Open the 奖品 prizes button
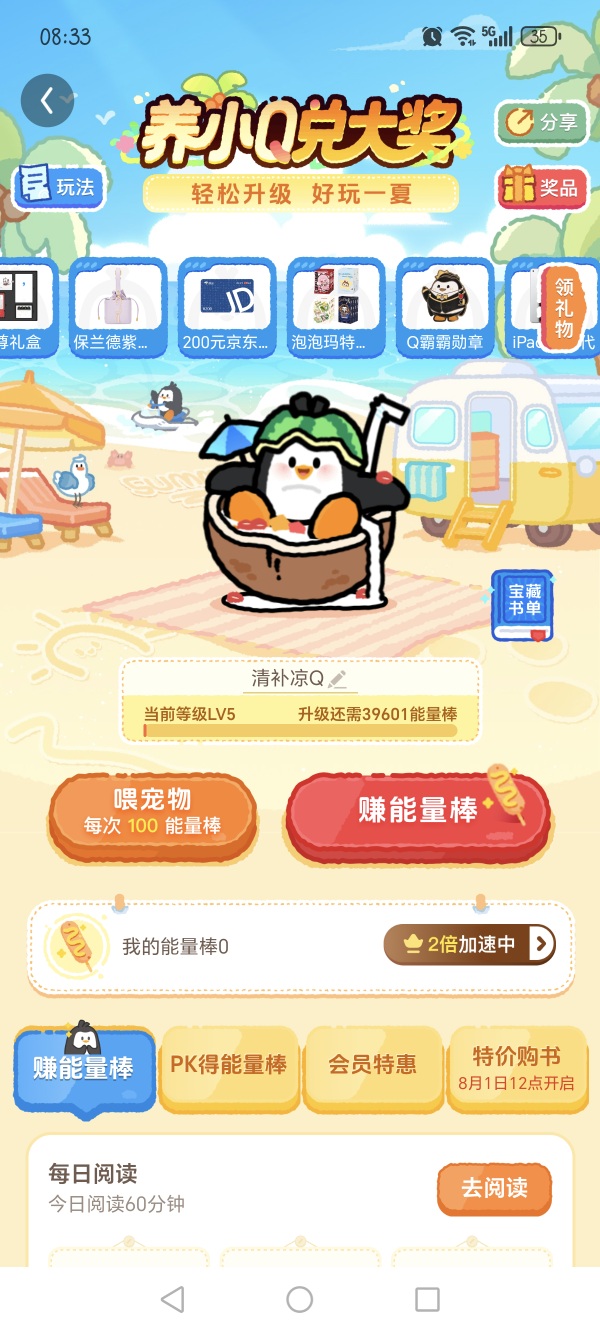The height and width of the screenshot is (1332, 600). point(541,187)
